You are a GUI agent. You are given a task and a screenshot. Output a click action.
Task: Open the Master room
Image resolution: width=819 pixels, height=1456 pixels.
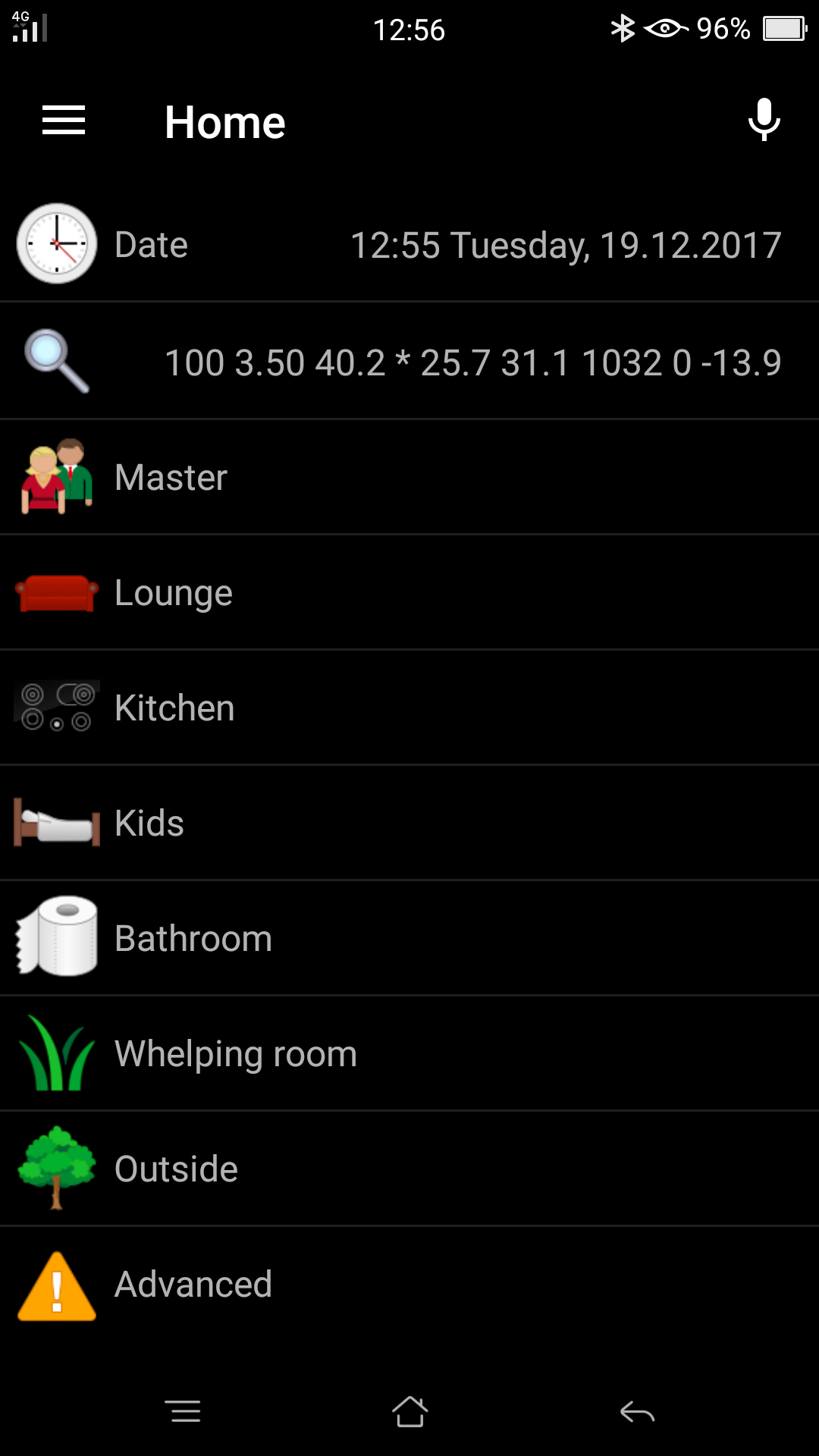(409, 477)
